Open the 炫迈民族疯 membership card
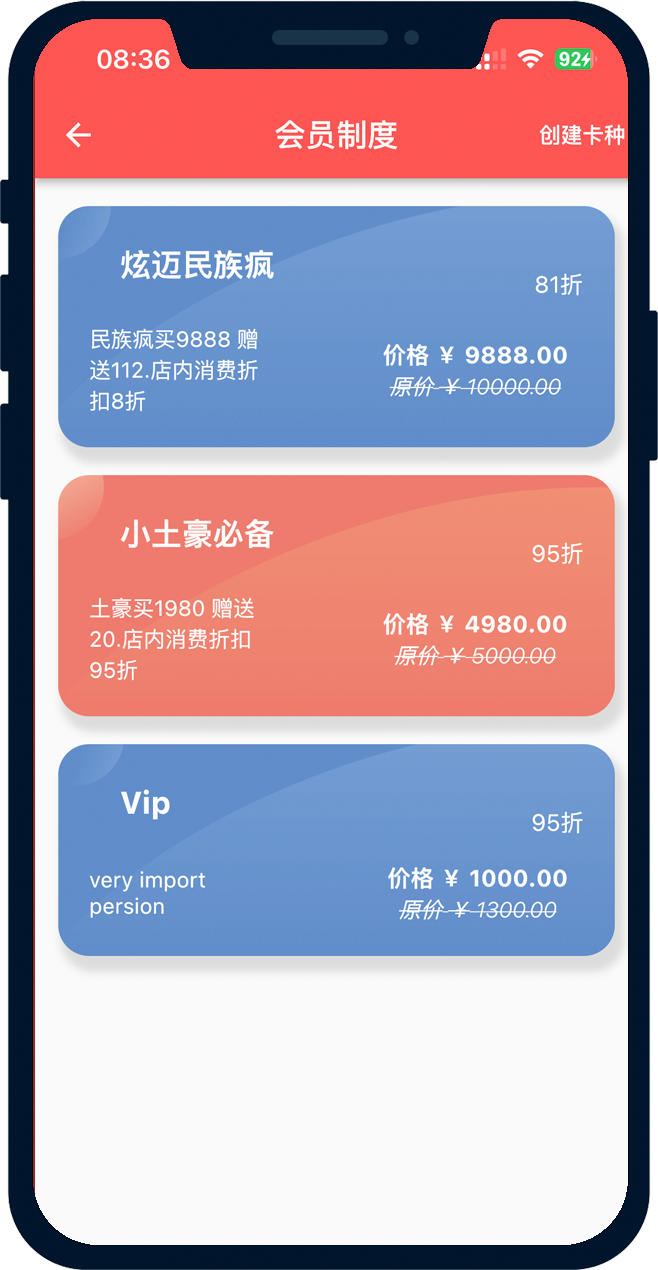 click(x=336, y=326)
